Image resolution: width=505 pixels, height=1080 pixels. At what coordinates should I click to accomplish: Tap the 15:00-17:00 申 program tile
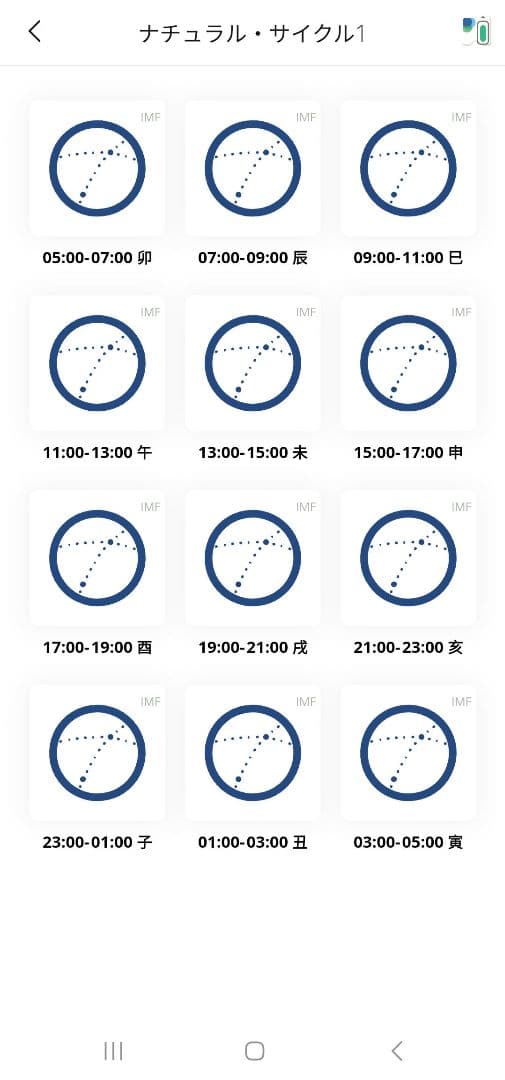(x=409, y=363)
